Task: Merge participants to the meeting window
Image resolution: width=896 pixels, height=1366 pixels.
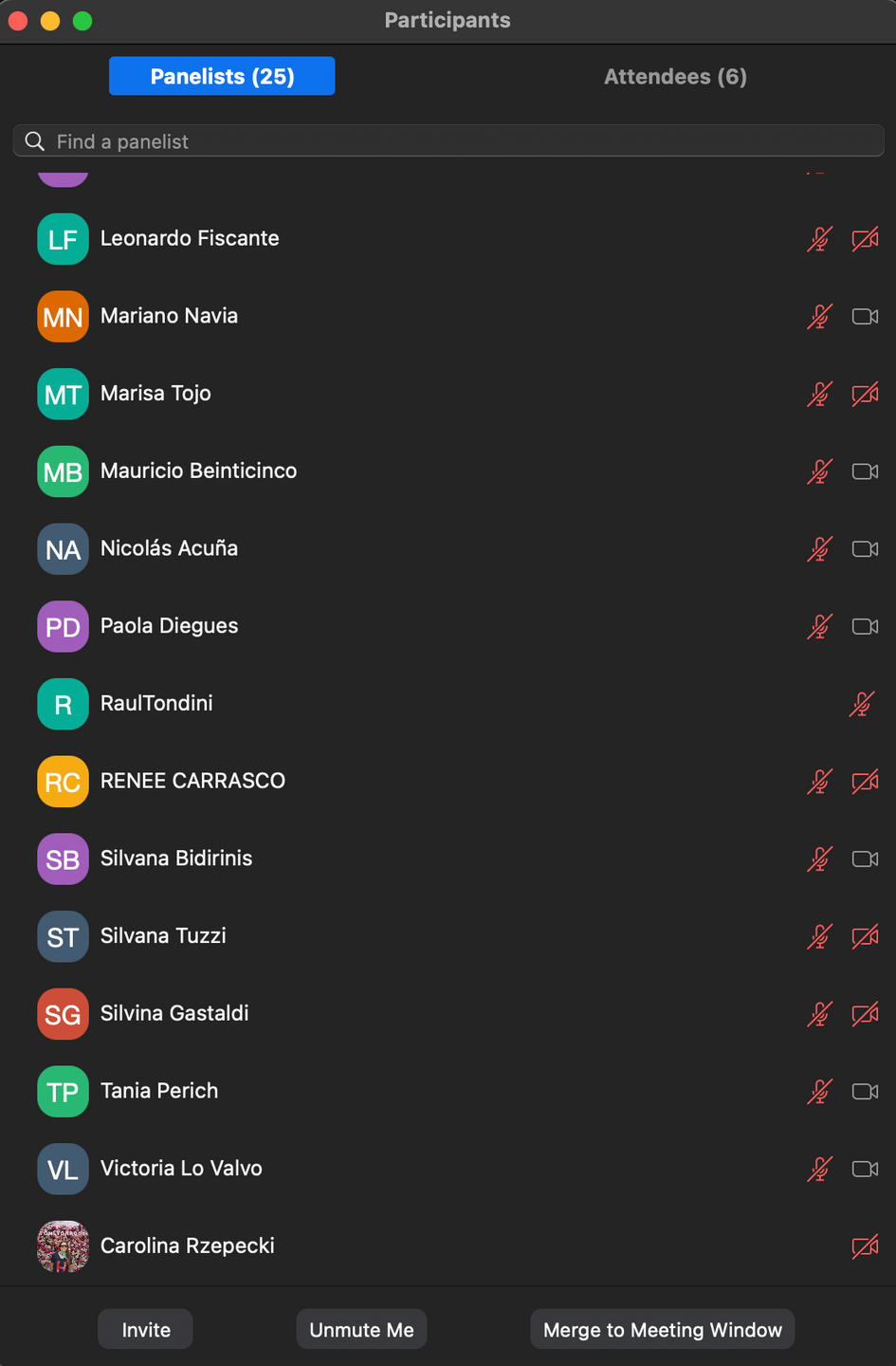Action: click(x=662, y=1330)
